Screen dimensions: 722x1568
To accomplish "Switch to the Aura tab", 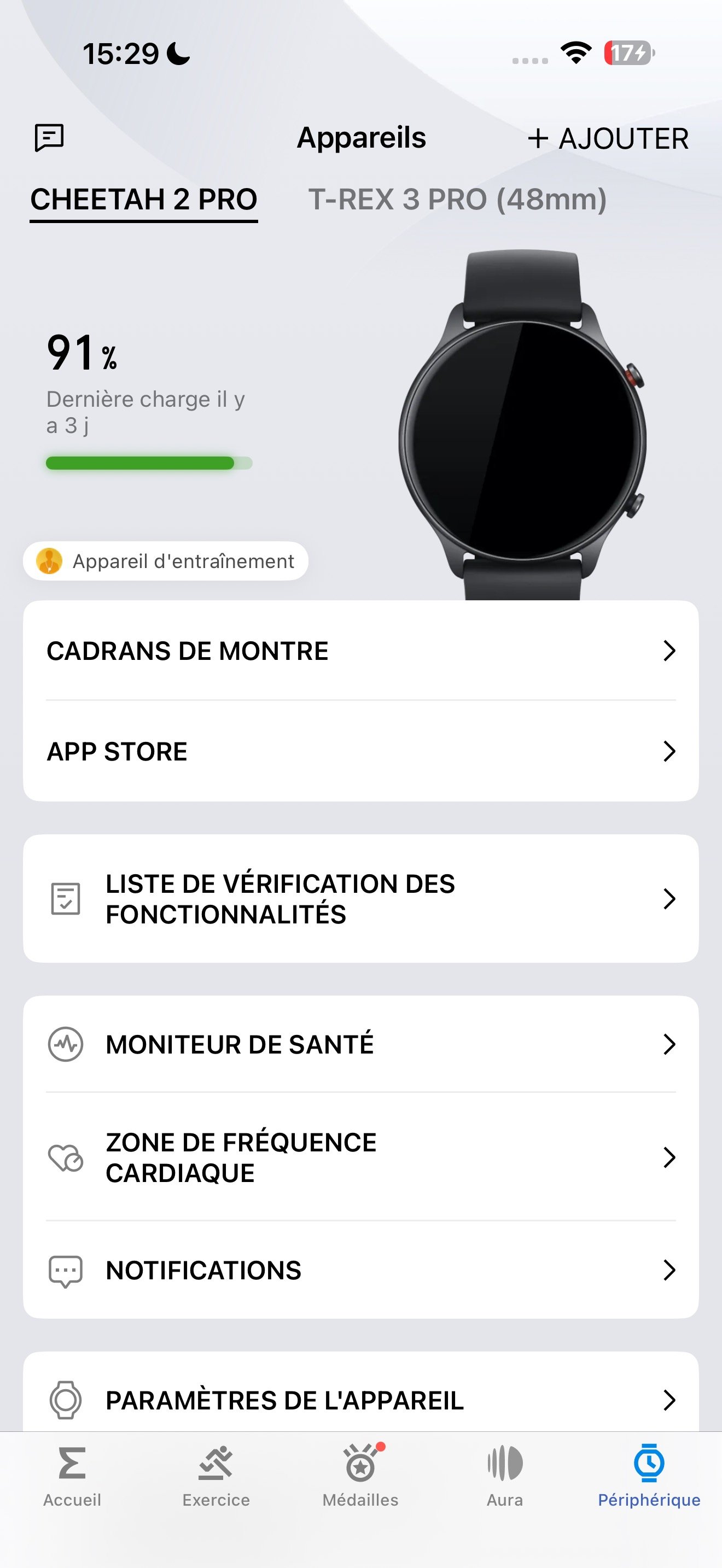I will pyautogui.click(x=505, y=1476).
